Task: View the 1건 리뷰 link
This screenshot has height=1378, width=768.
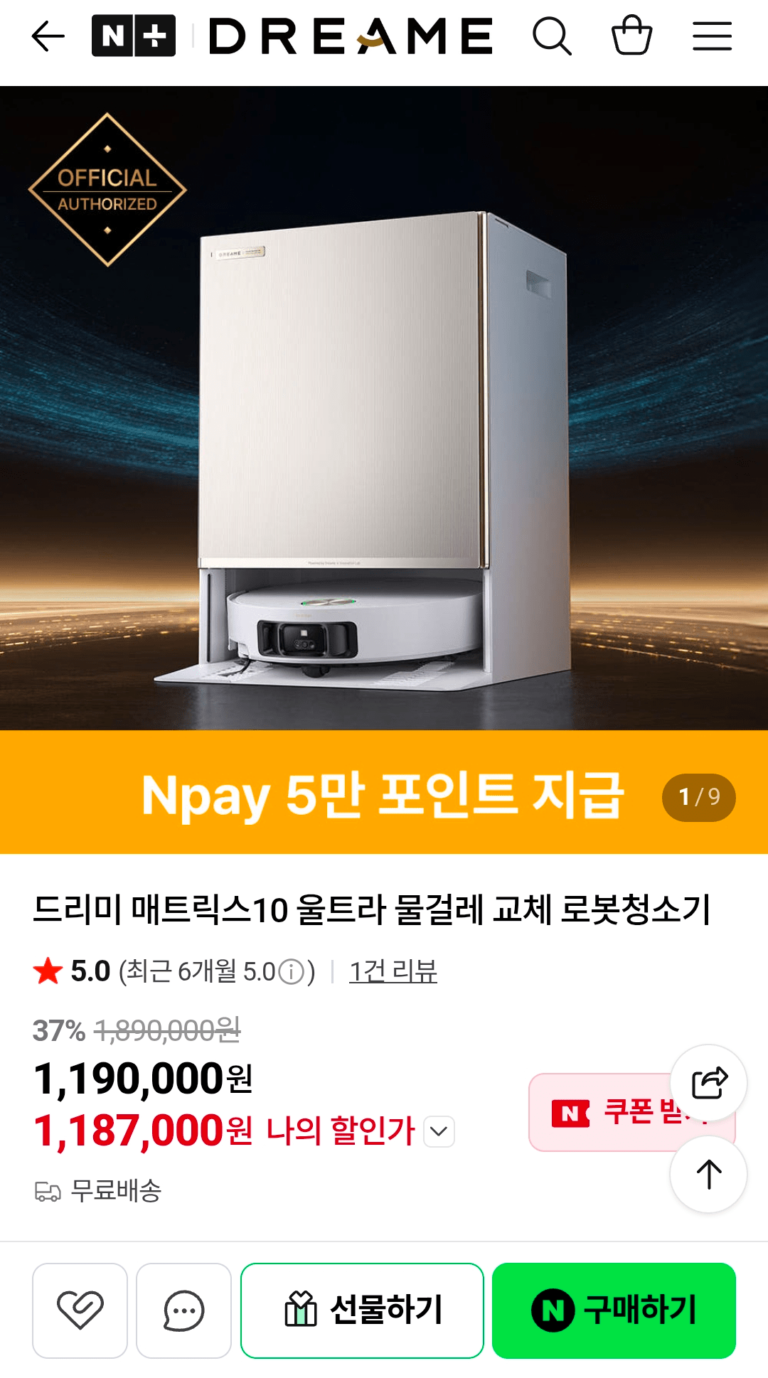Action: click(393, 971)
